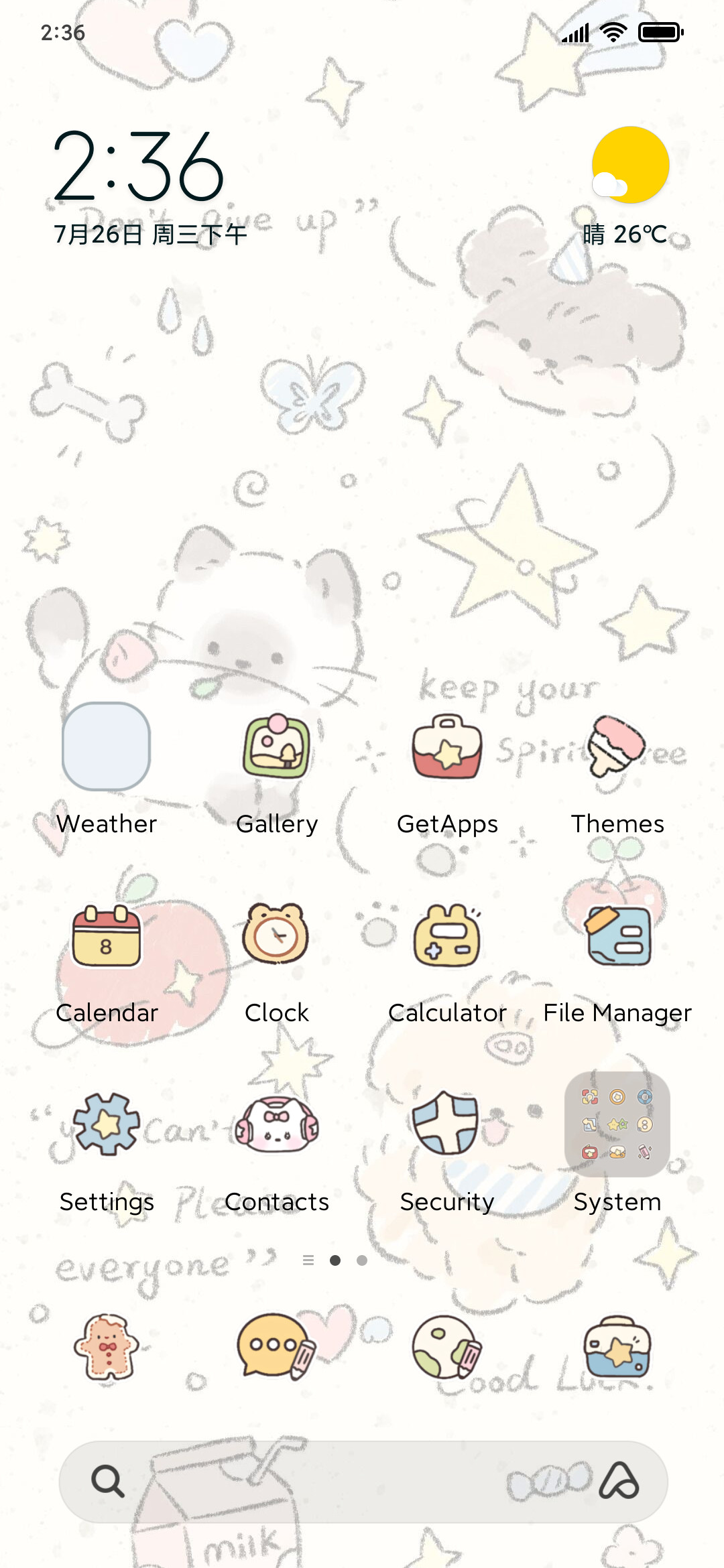724x1568 pixels.
Task: Launch the browser globe icon
Action: [x=447, y=1347]
